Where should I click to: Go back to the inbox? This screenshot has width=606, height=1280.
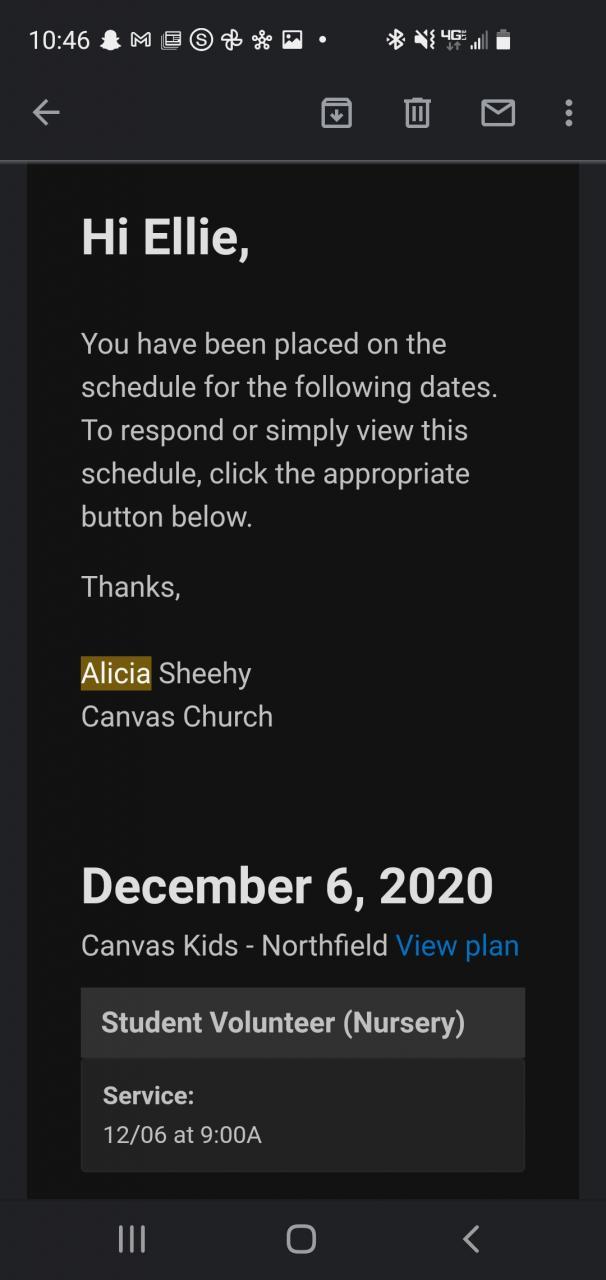point(46,113)
